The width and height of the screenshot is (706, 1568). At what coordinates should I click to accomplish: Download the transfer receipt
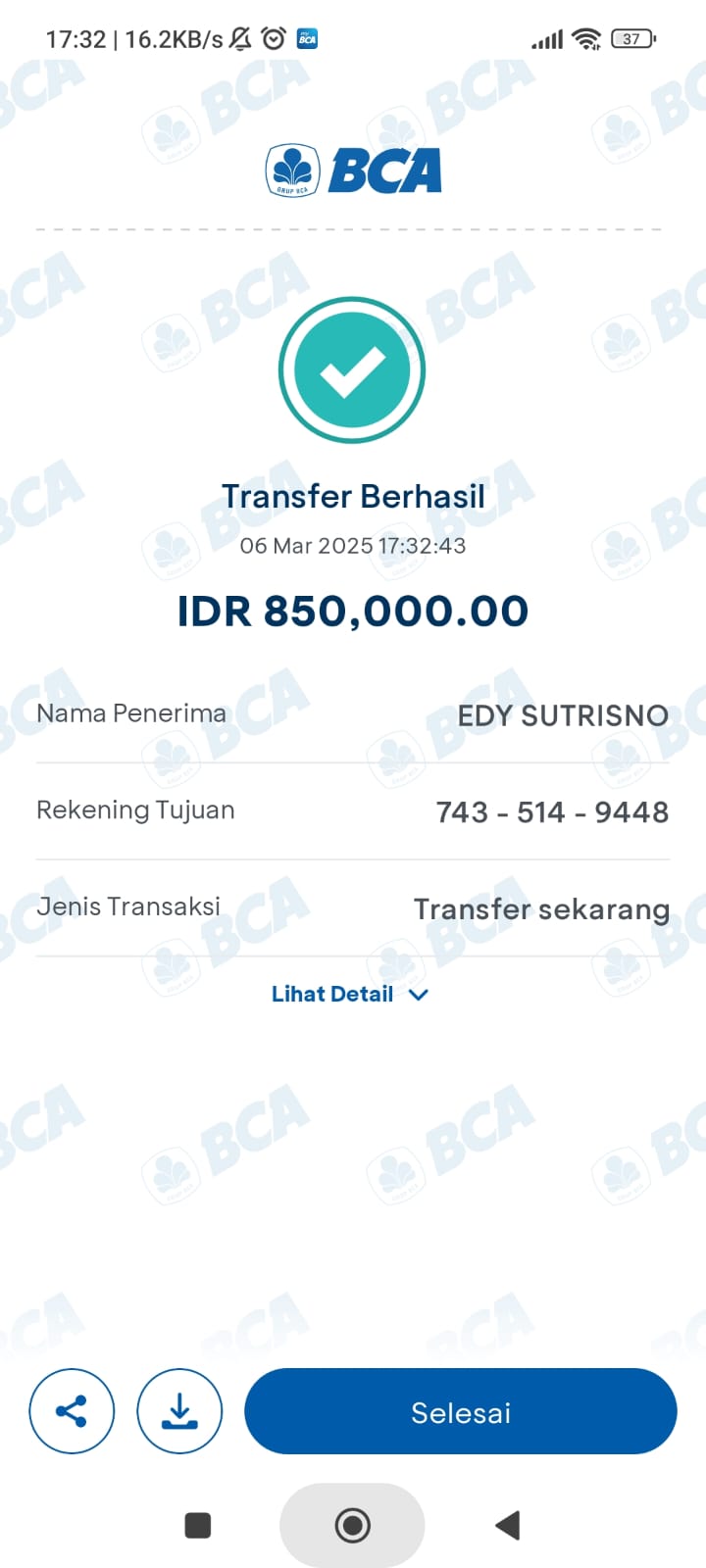click(x=179, y=1411)
